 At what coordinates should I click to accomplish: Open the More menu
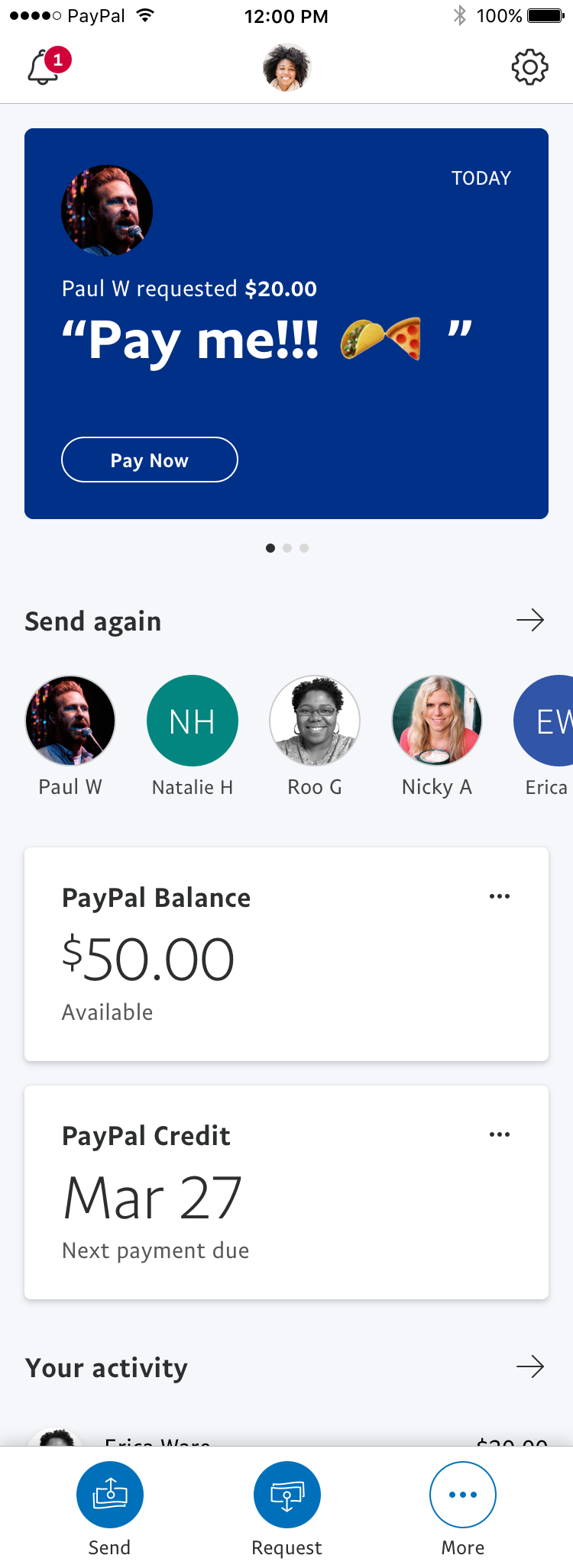coord(463,1495)
